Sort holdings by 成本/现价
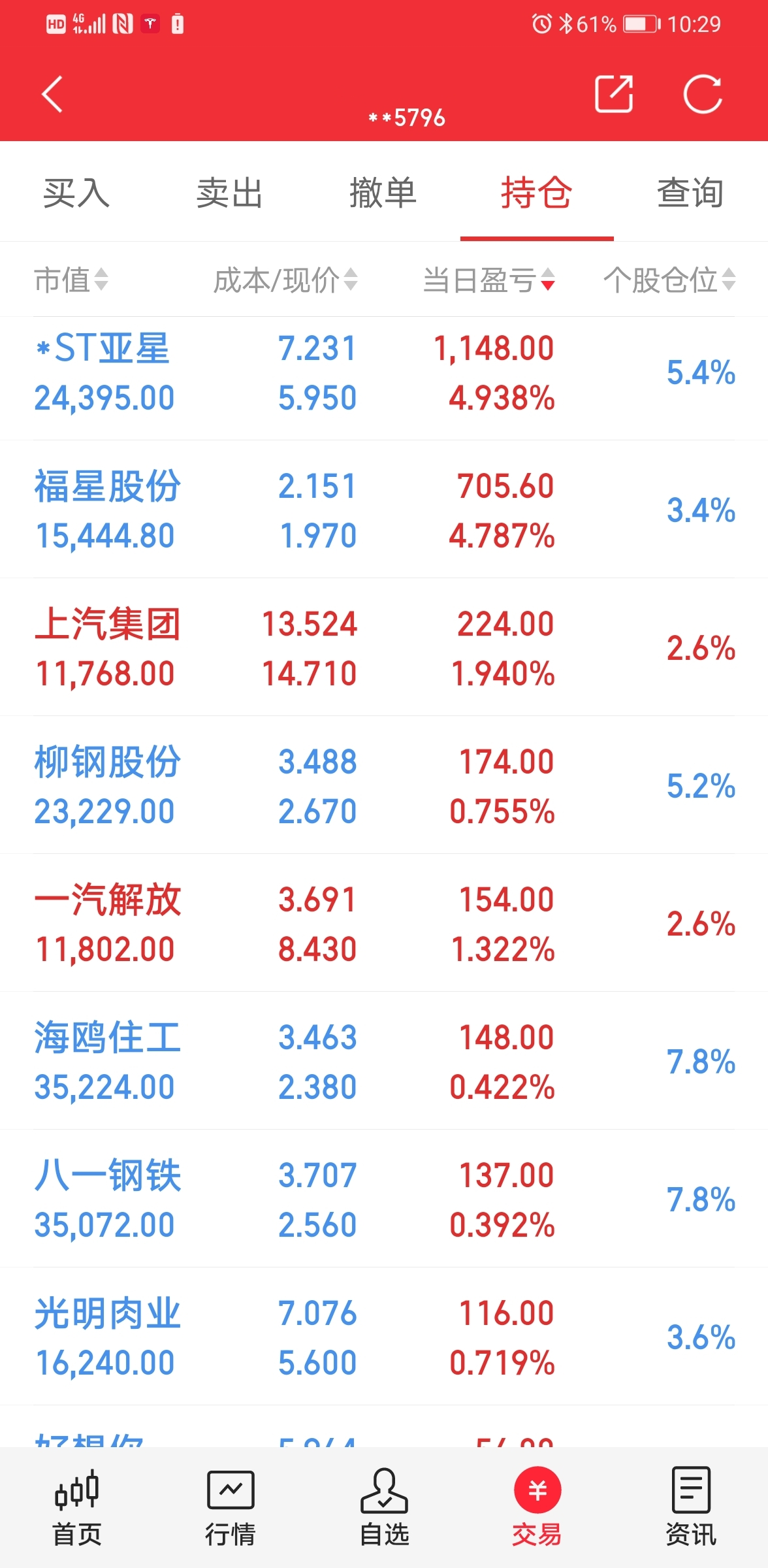 285,280
